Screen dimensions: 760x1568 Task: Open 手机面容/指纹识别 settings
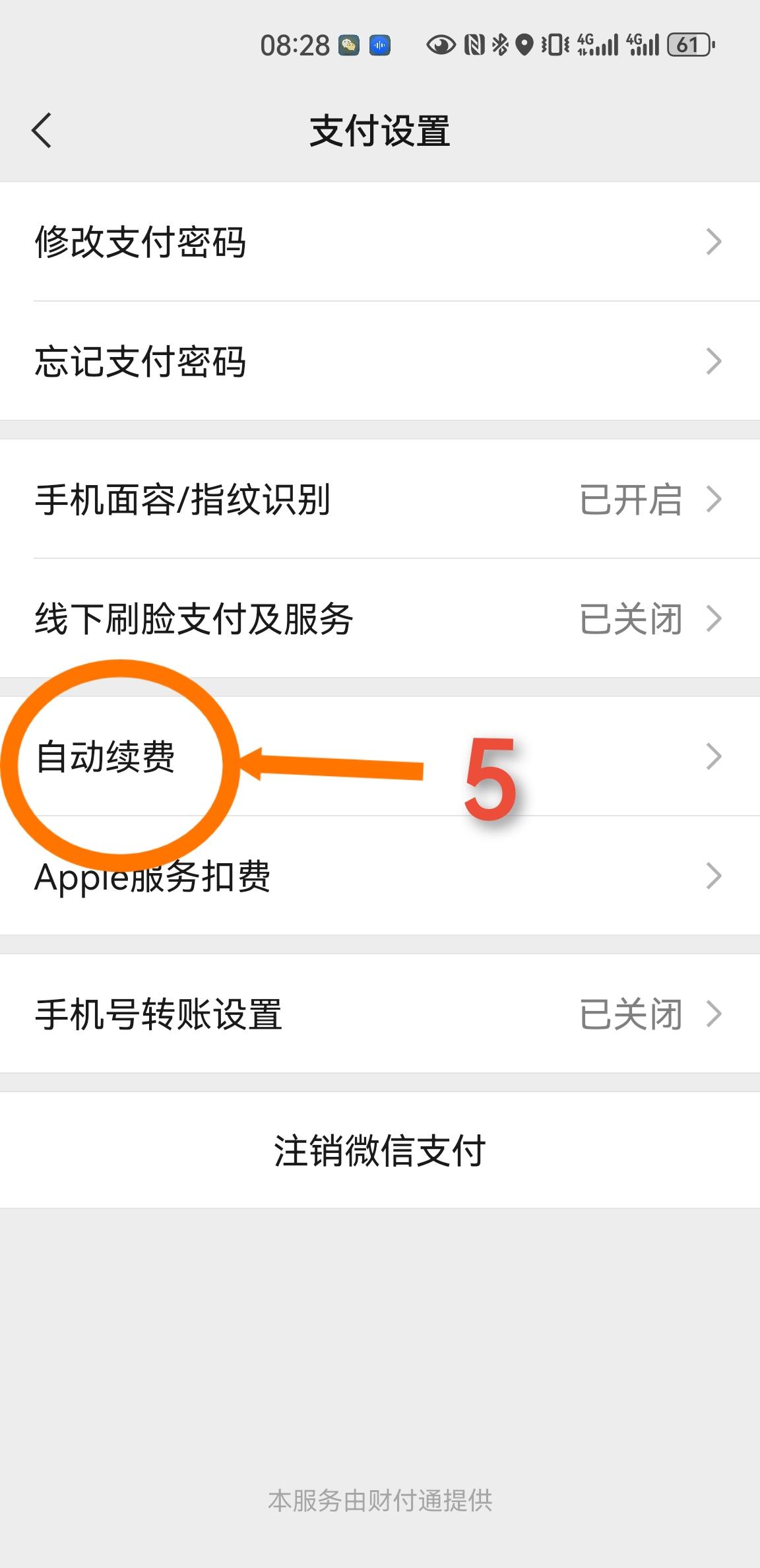click(379, 499)
